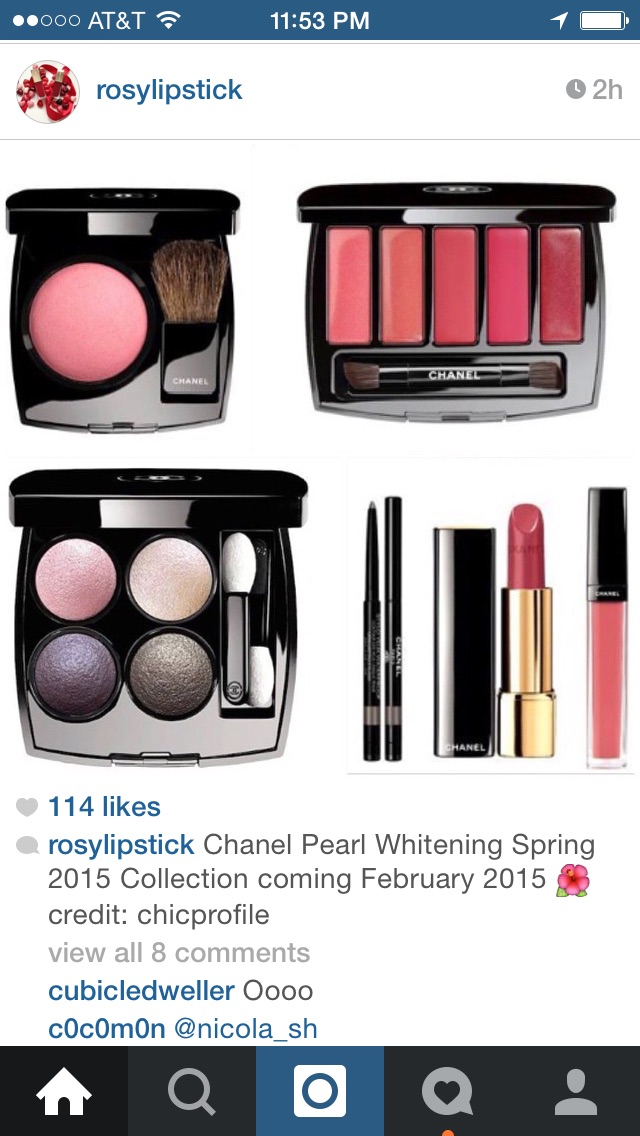The height and width of the screenshot is (1136, 640).
Task: Open cubicledweller's profile
Action: pyautogui.click(x=141, y=990)
